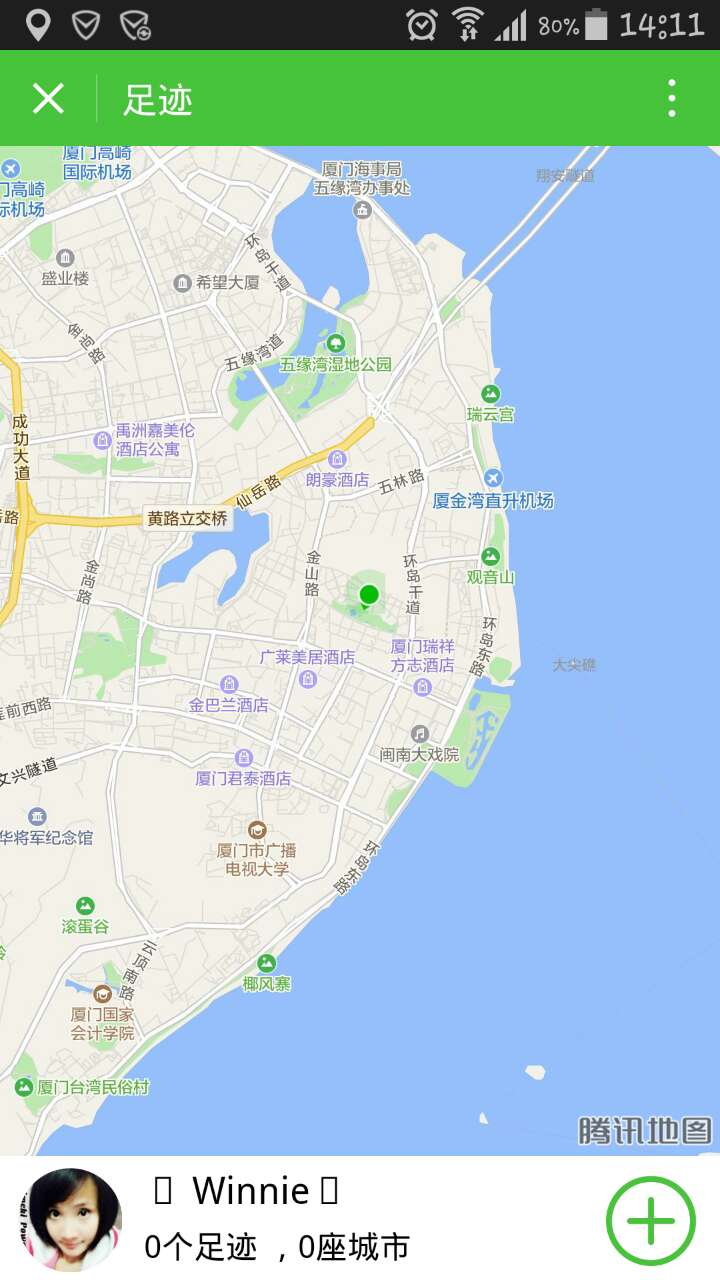The height and width of the screenshot is (1280, 720).
Task: Open the three-dot overflow menu
Action: tap(671, 99)
